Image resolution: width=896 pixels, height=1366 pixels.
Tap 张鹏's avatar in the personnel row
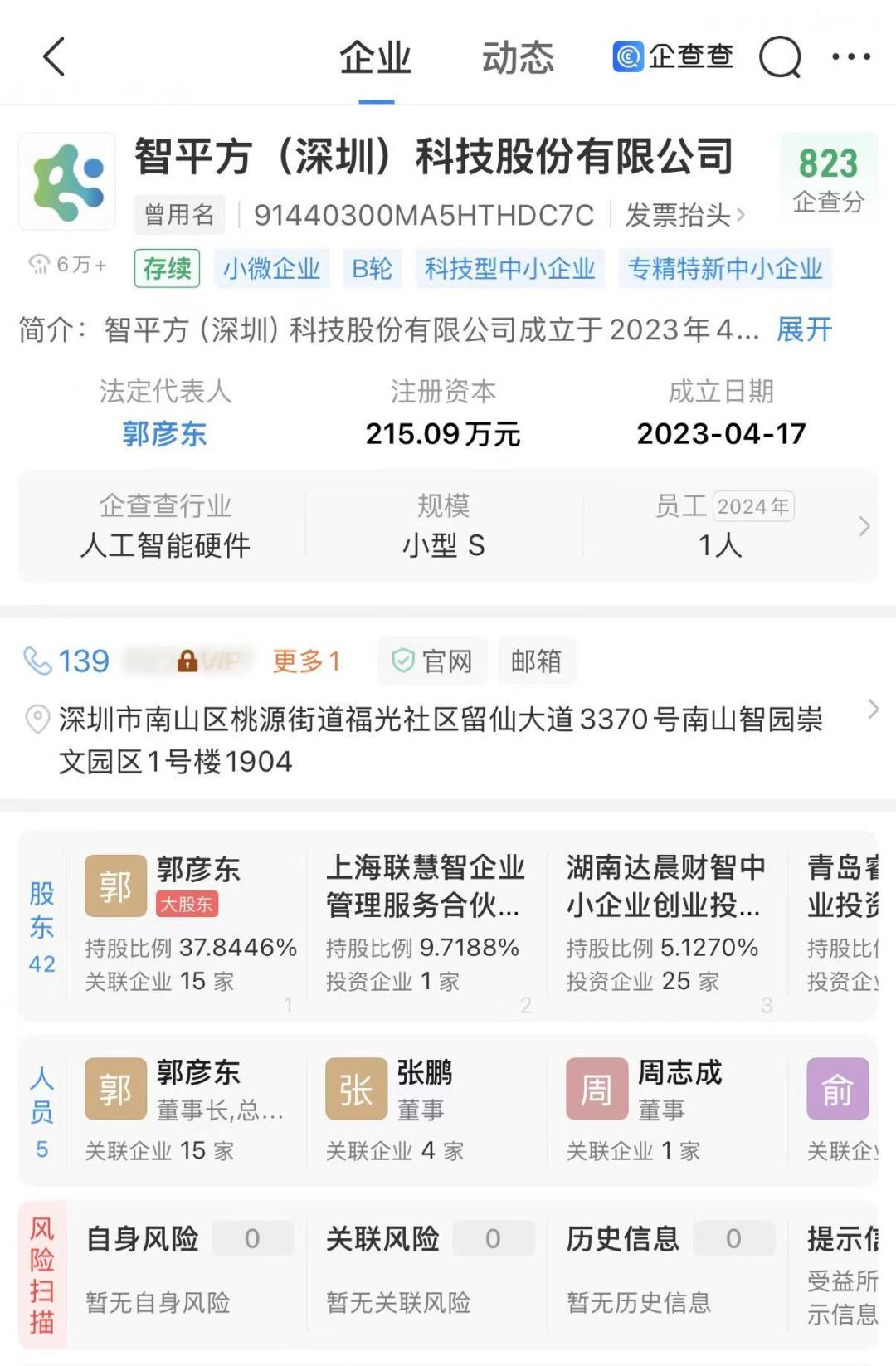[x=355, y=1089]
